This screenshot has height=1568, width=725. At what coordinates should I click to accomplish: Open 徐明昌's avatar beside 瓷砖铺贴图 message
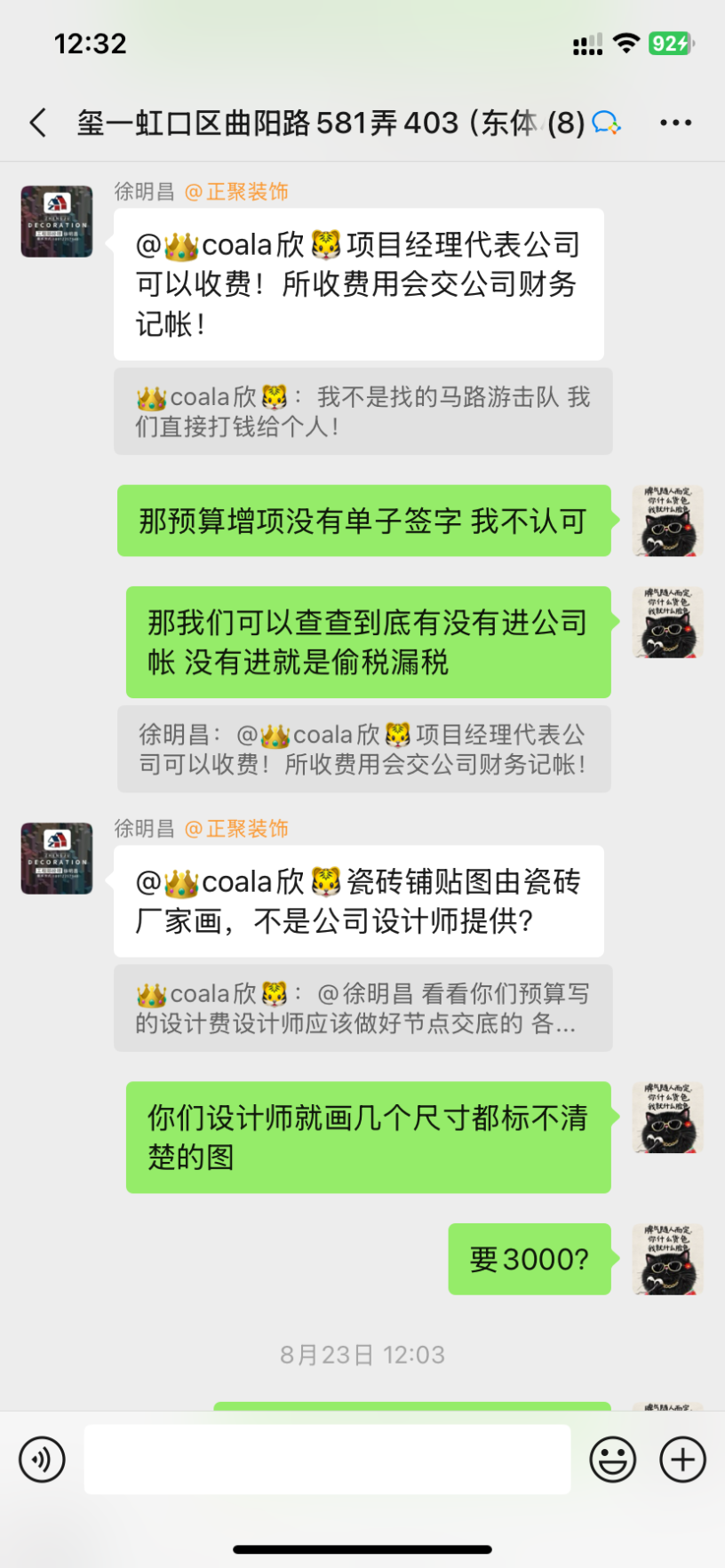click(57, 858)
